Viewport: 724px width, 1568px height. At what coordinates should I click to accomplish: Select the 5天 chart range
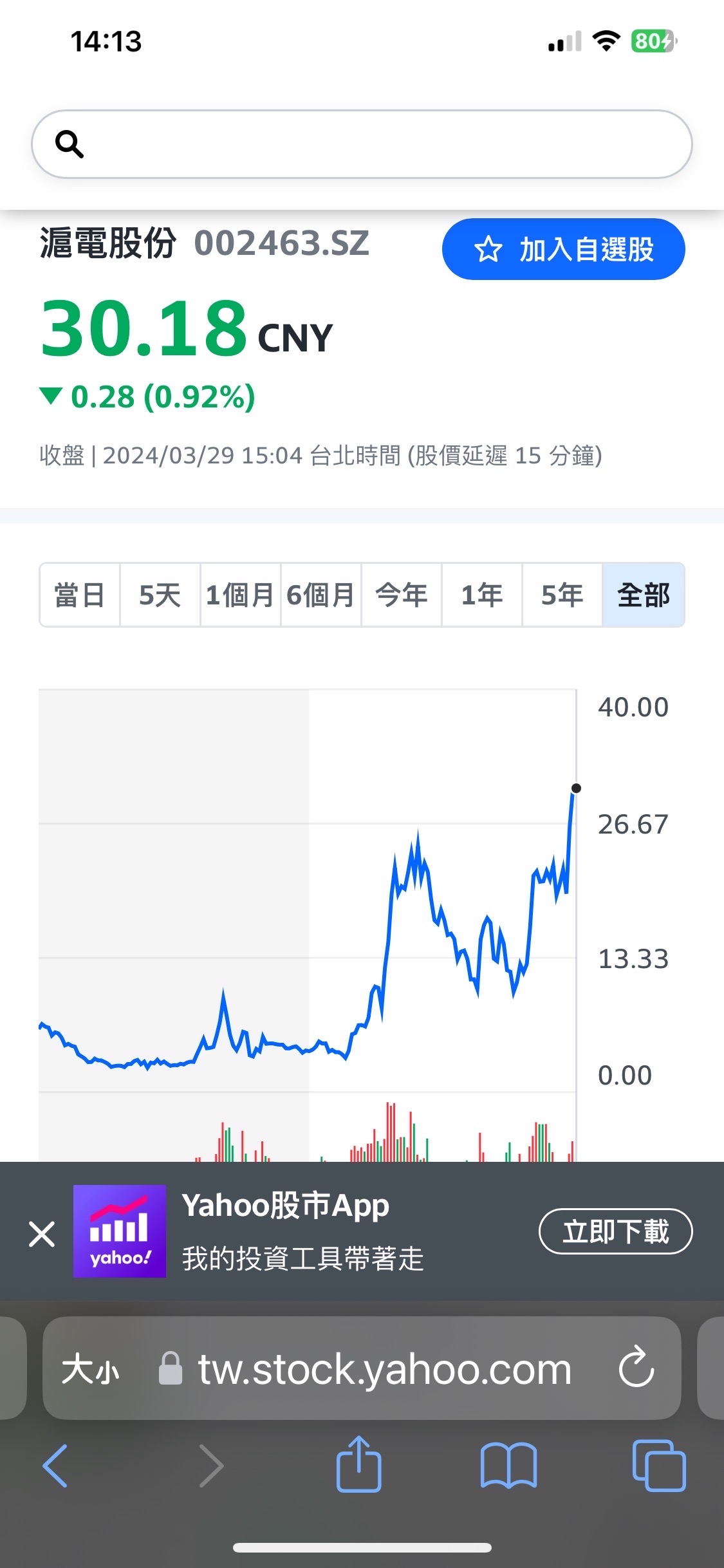click(x=160, y=595)
